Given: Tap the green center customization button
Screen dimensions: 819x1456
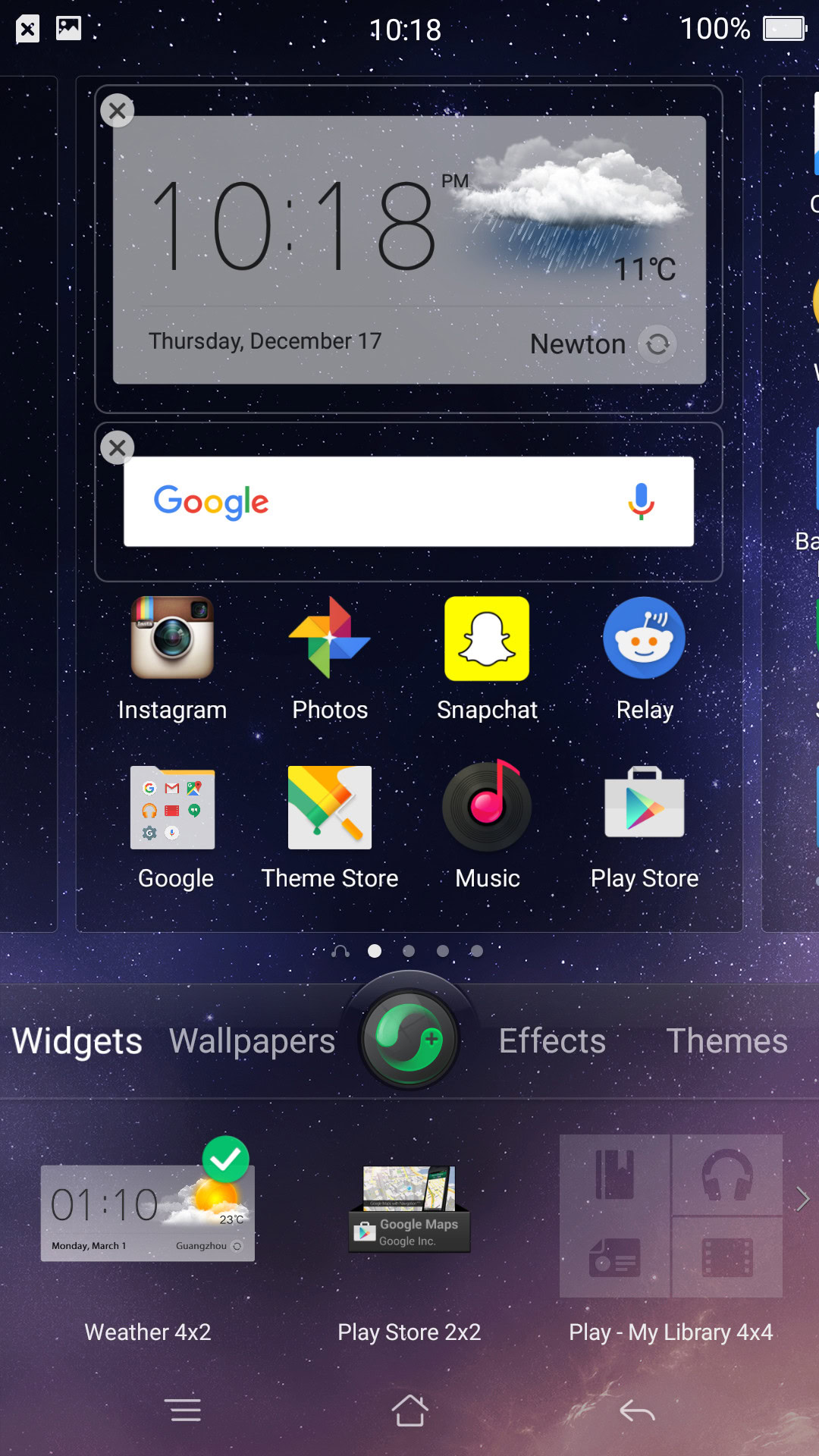Looking at the screenshot, I should coord(409,1039).
